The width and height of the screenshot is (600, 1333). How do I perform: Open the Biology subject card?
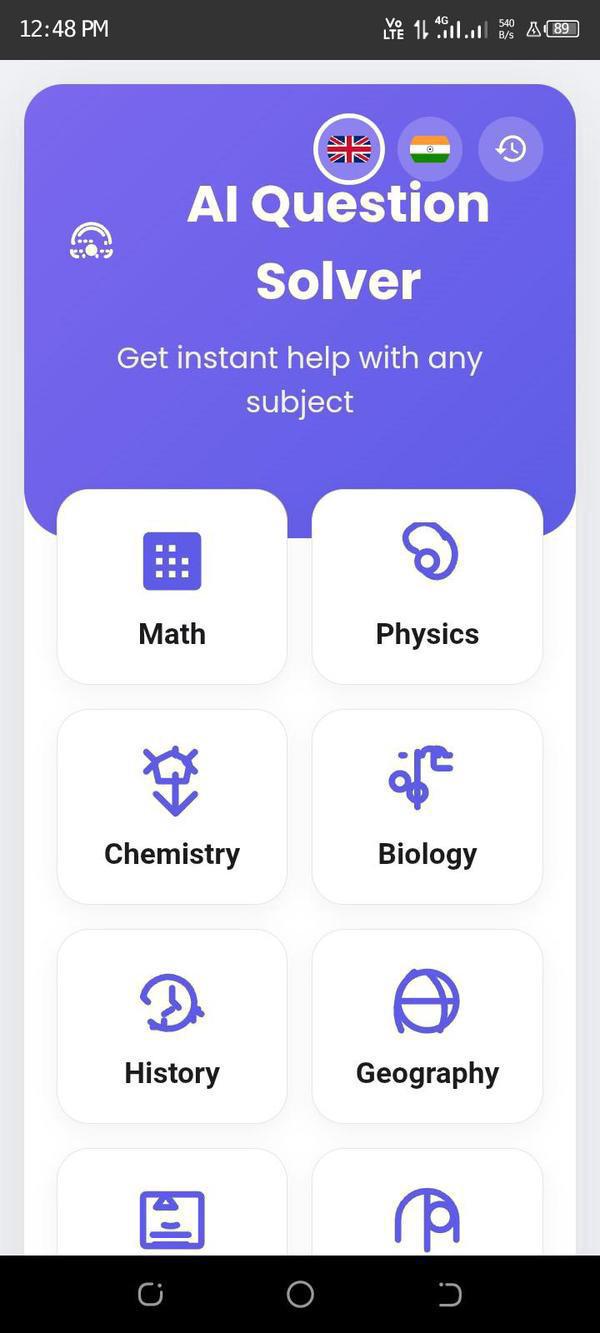point(427,807)
